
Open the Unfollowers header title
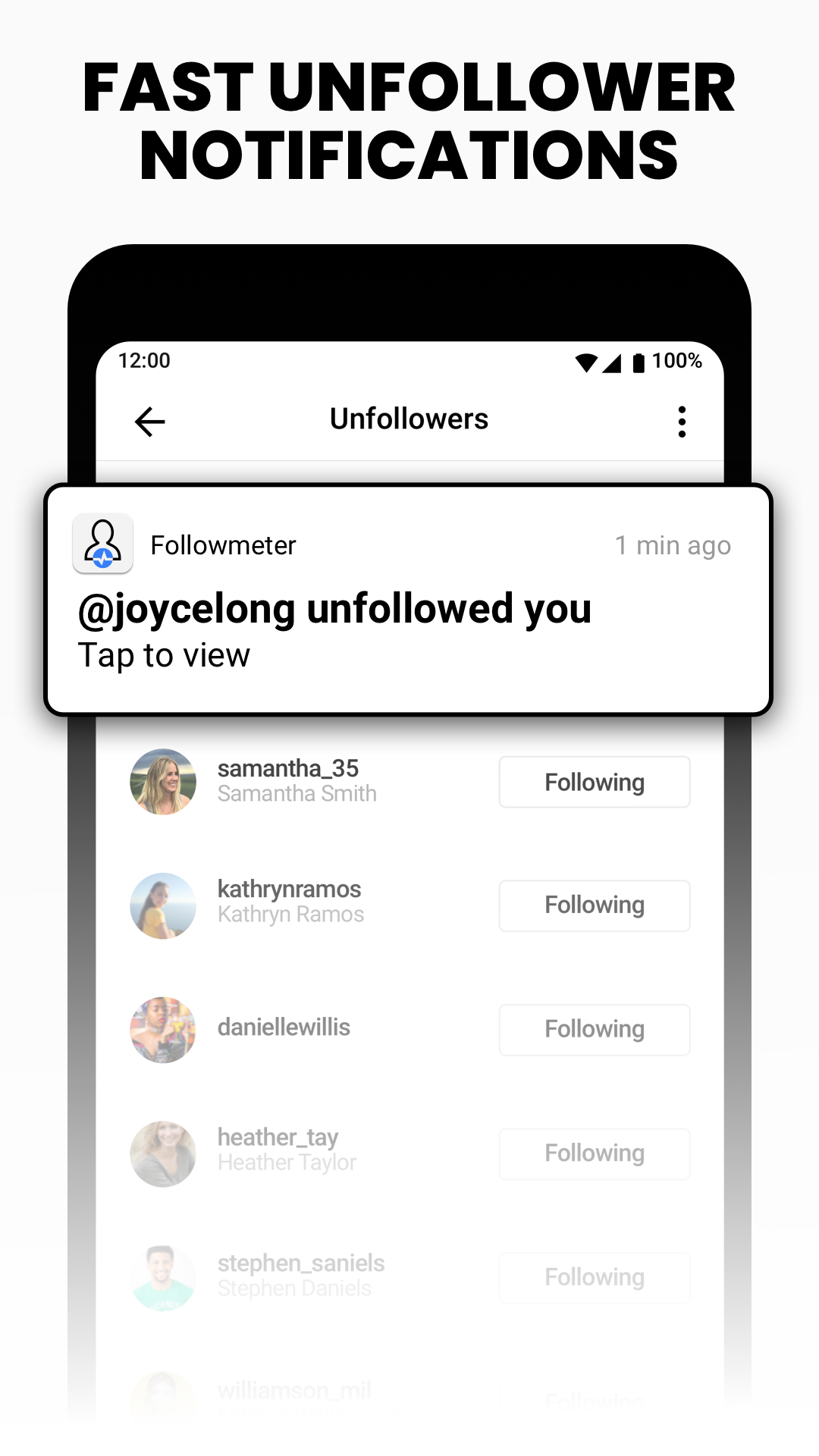409,418
